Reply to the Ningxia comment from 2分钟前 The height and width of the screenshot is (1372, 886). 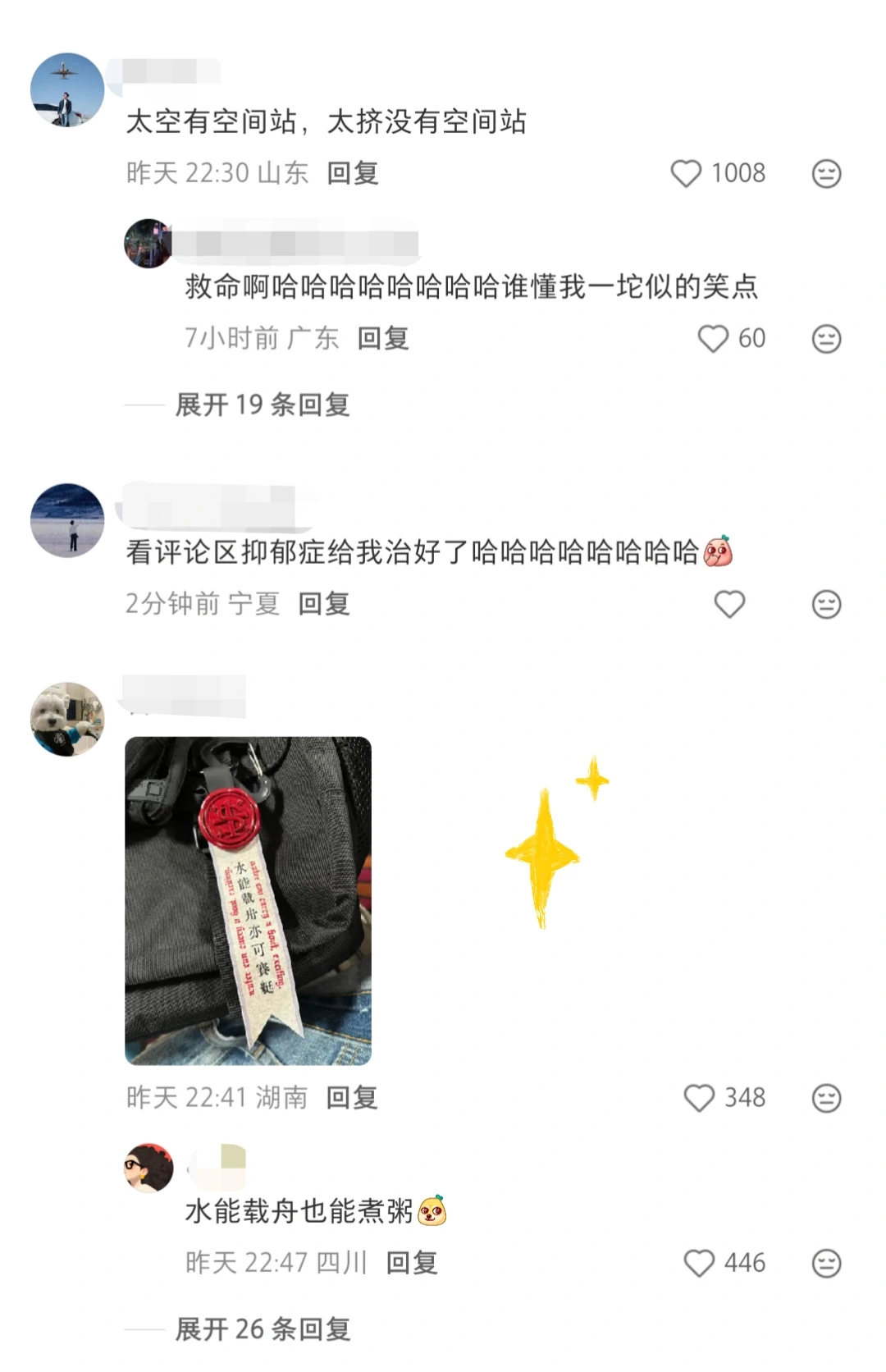click(x=324, y=604)
